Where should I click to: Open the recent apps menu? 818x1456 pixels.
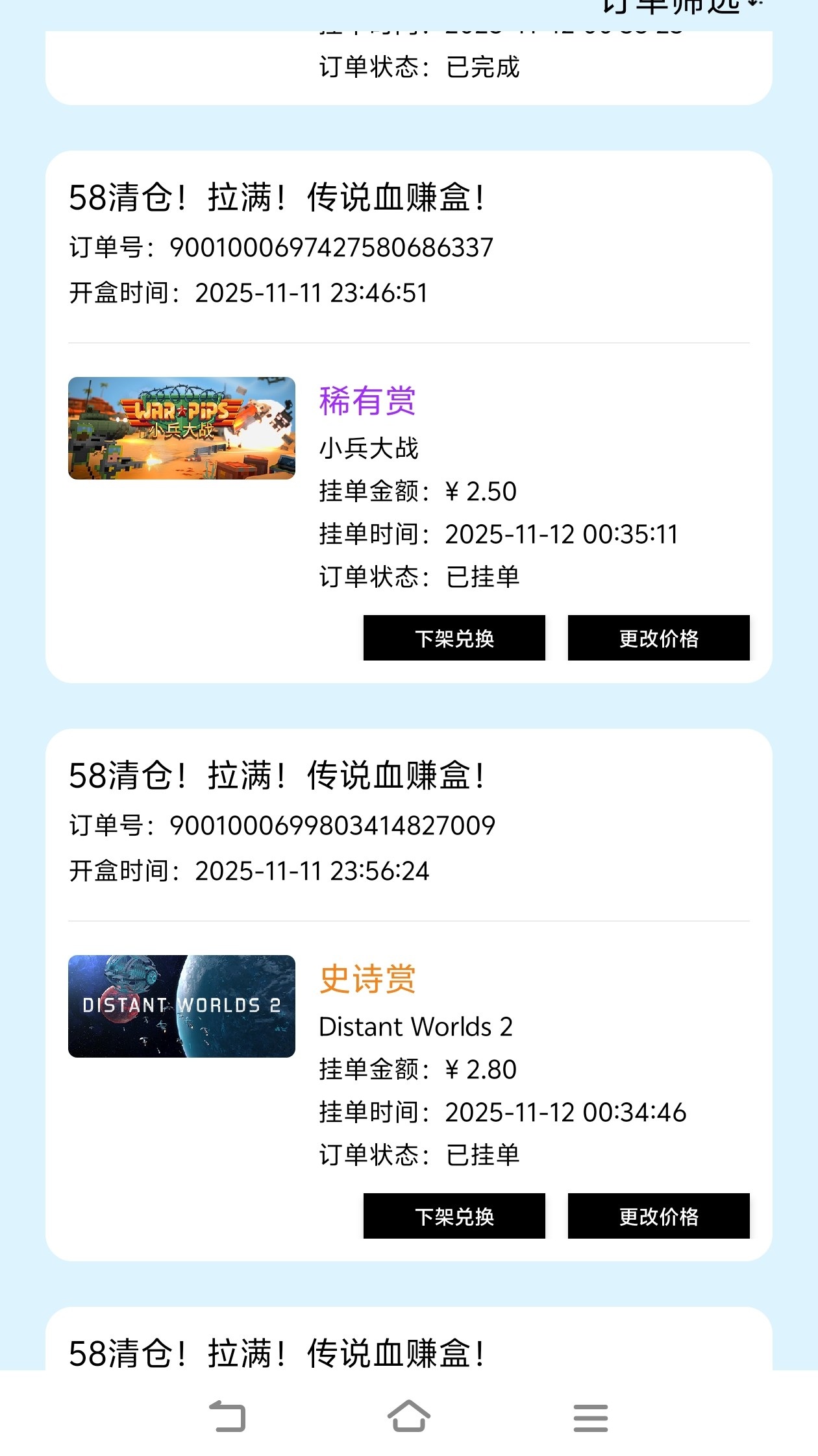(591, 1417)
